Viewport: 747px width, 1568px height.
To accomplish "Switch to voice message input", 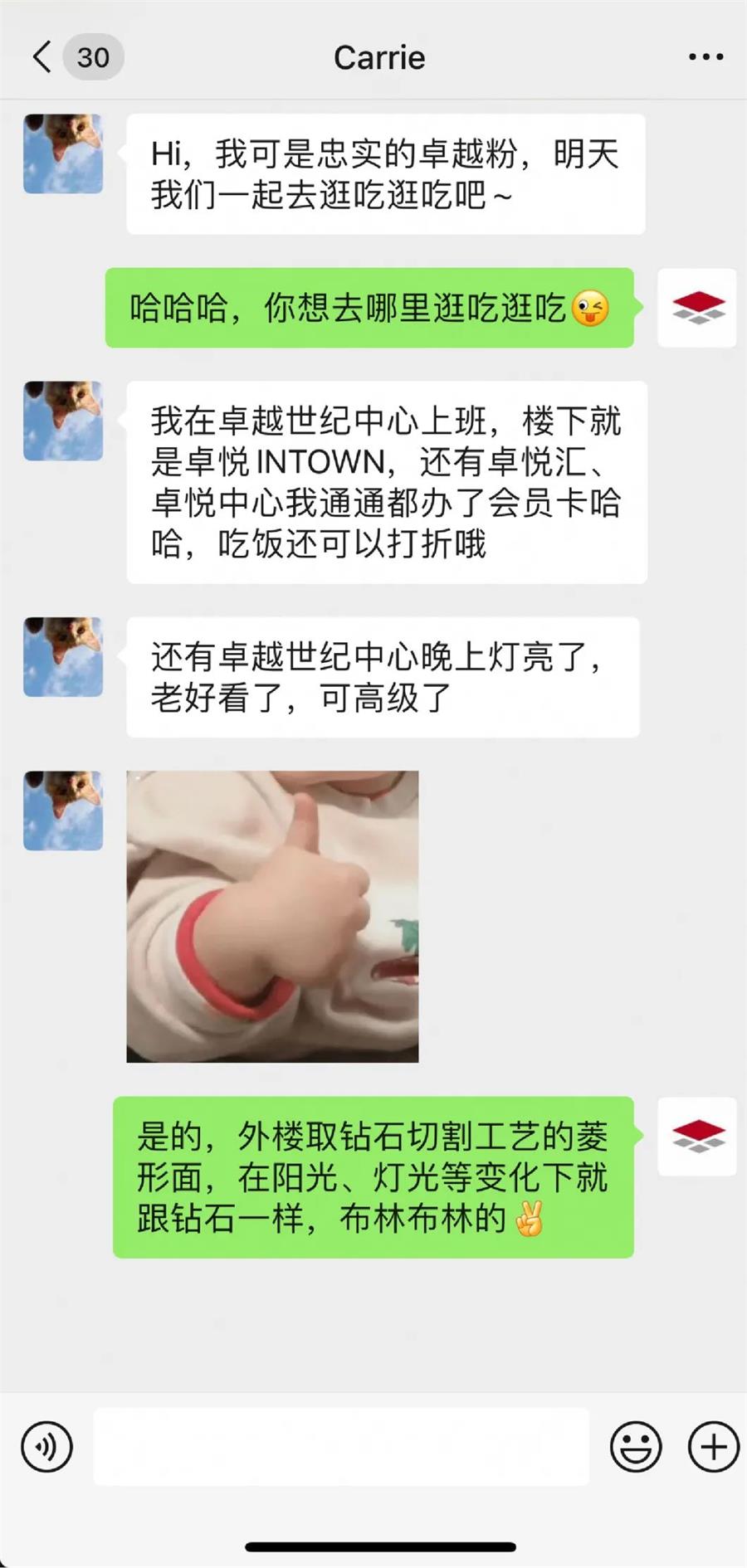I will click(x=46, y=1447).
